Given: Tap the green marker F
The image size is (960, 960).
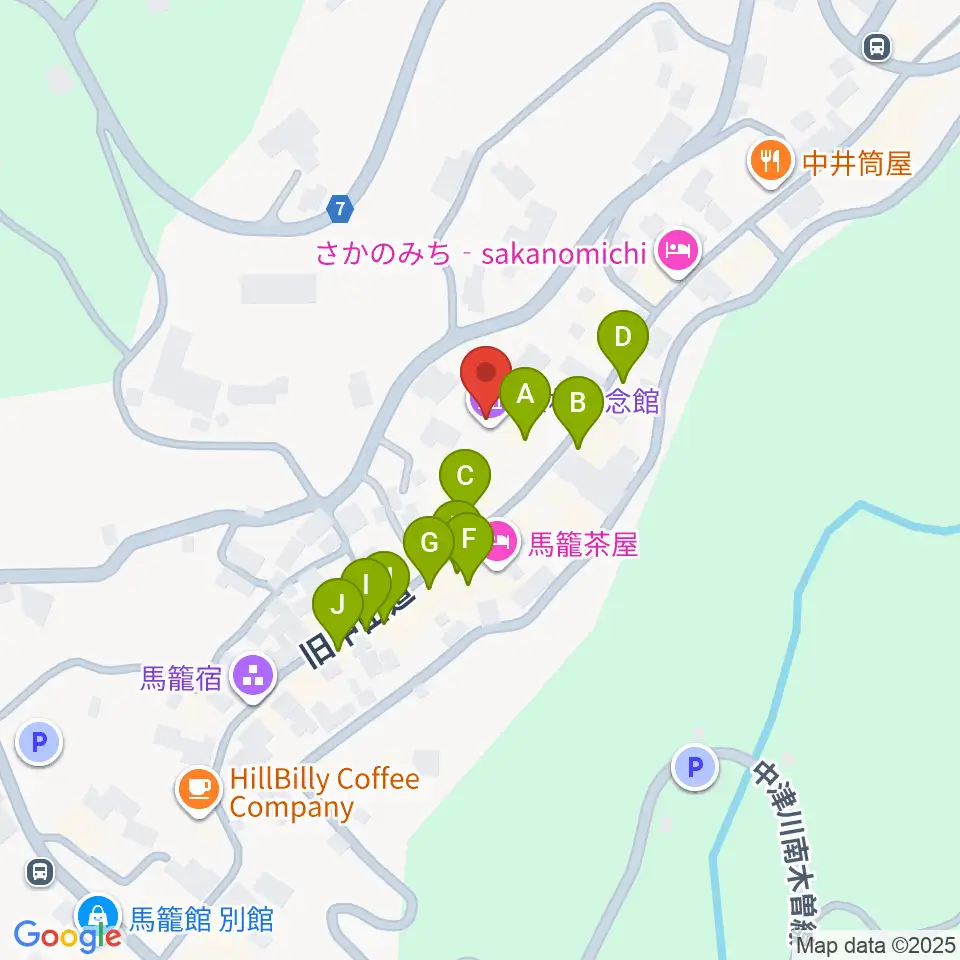Looking at the screenshot, I should click(x=470, y=547).
